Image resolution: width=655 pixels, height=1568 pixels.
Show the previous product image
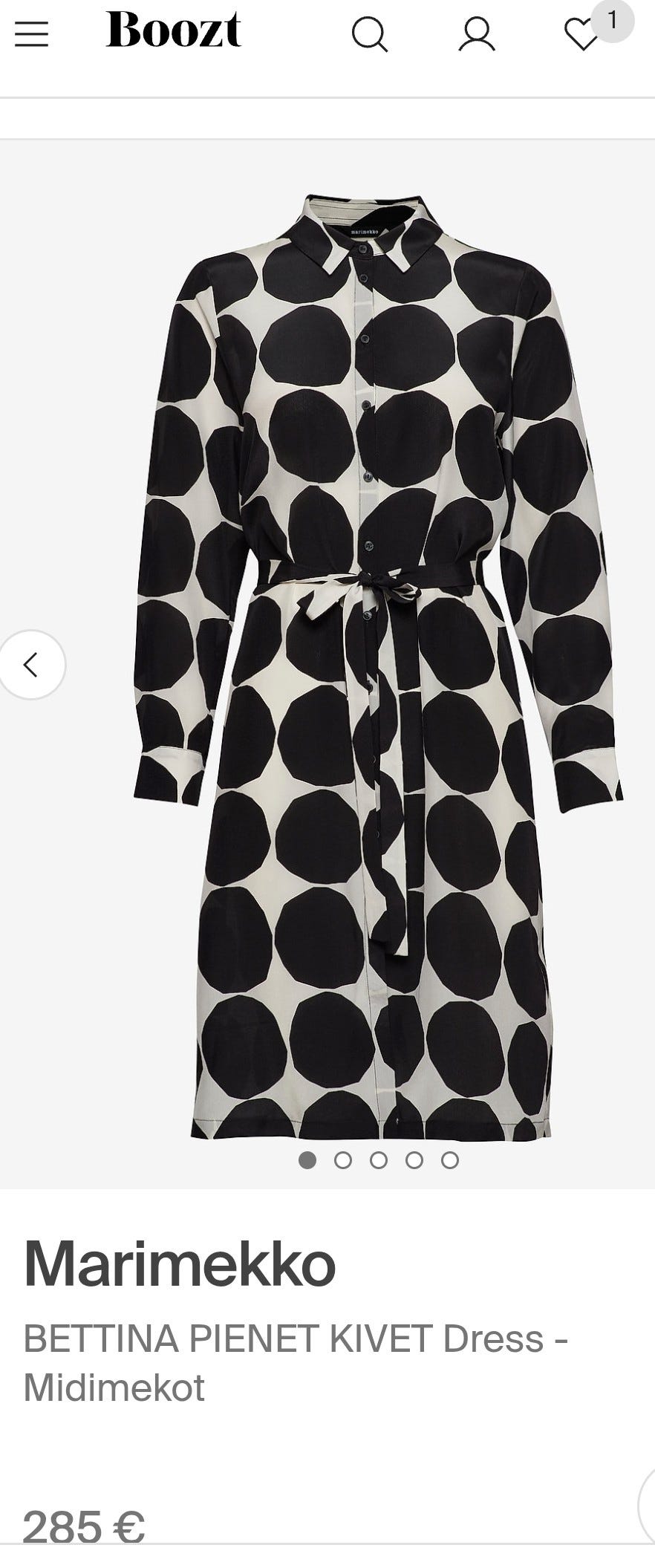(x=31, y=664)
